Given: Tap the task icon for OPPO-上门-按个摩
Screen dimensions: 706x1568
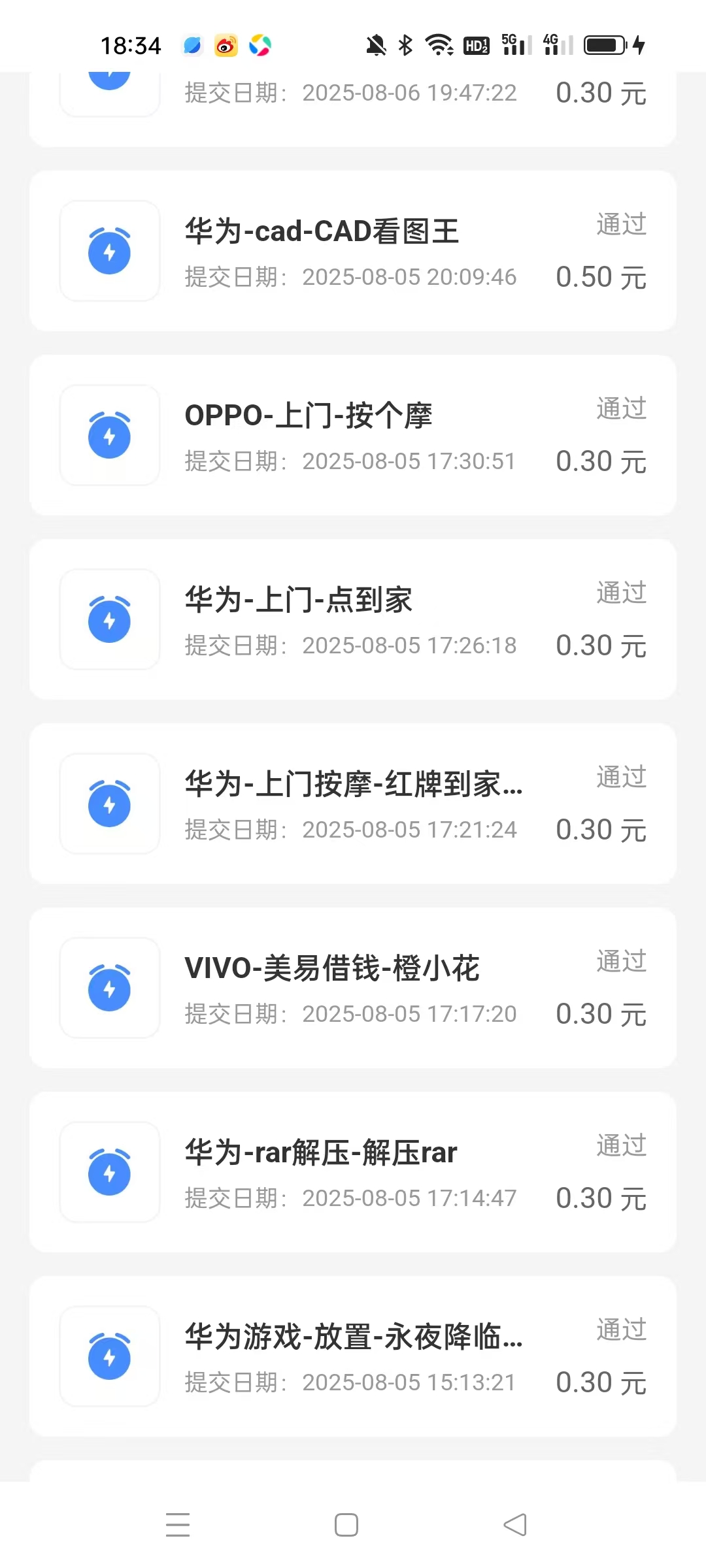Looking at the screenshot, I should coord(109,435).
